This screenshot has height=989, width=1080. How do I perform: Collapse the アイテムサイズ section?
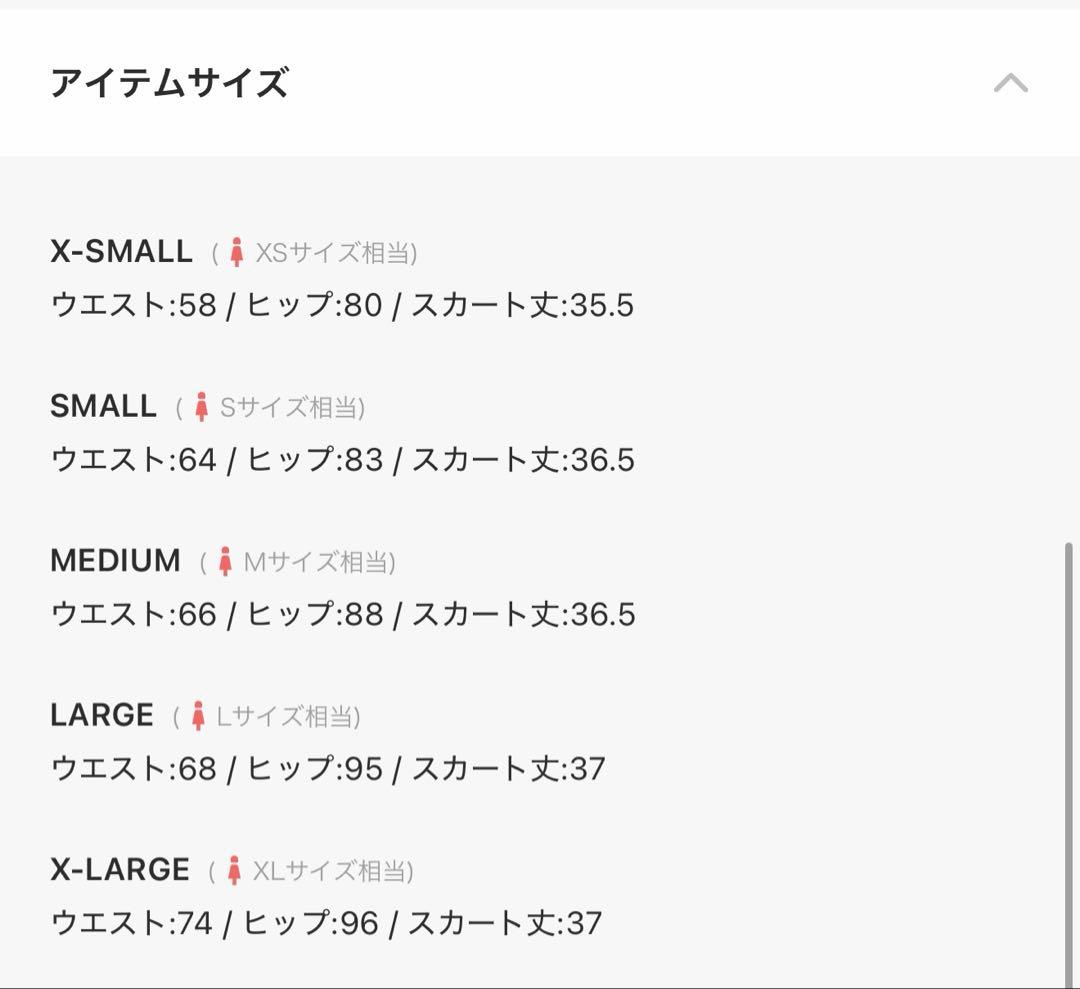pyautogui.click(x=1010, y=83)
